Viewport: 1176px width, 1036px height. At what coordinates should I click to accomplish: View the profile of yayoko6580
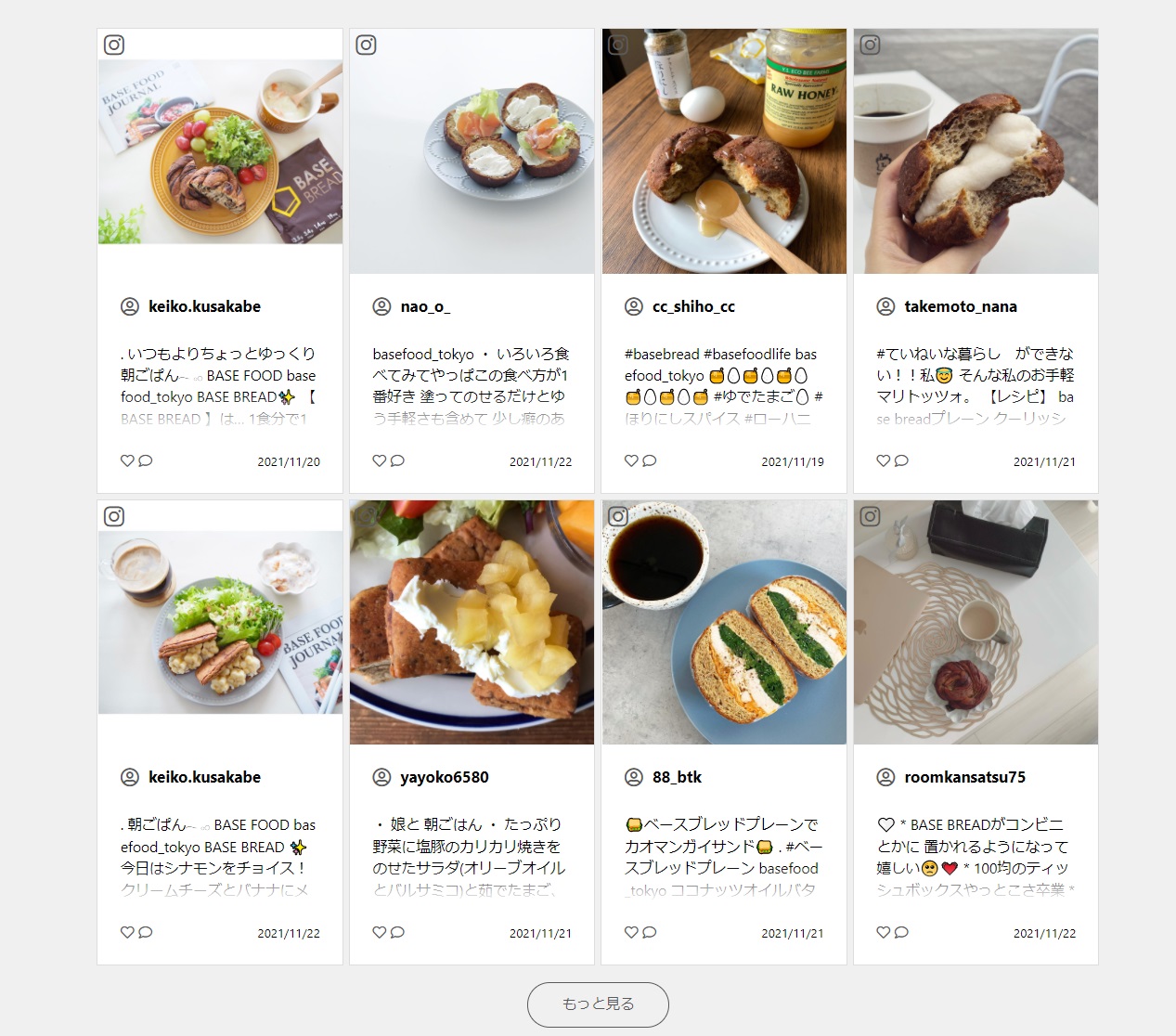444,777
